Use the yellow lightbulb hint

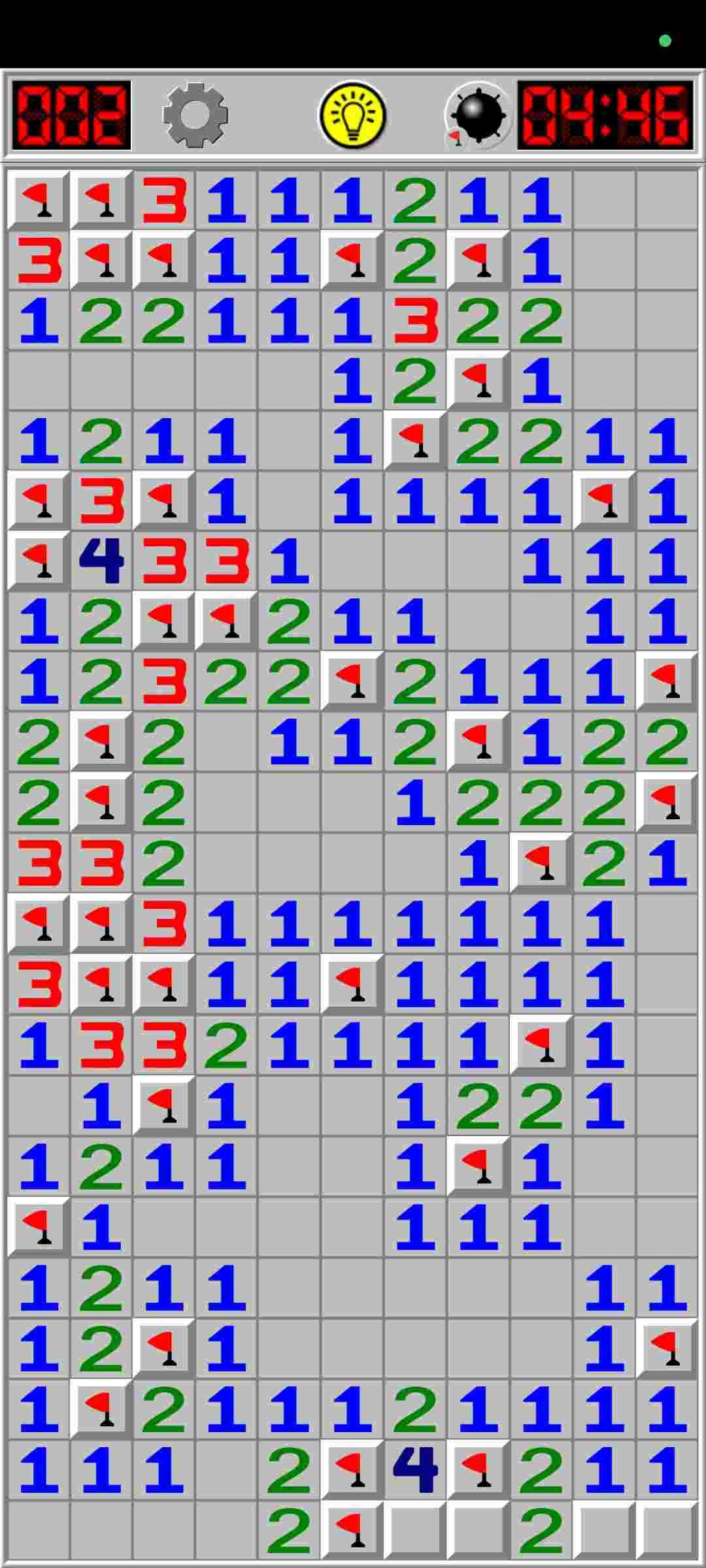(352, 115)
